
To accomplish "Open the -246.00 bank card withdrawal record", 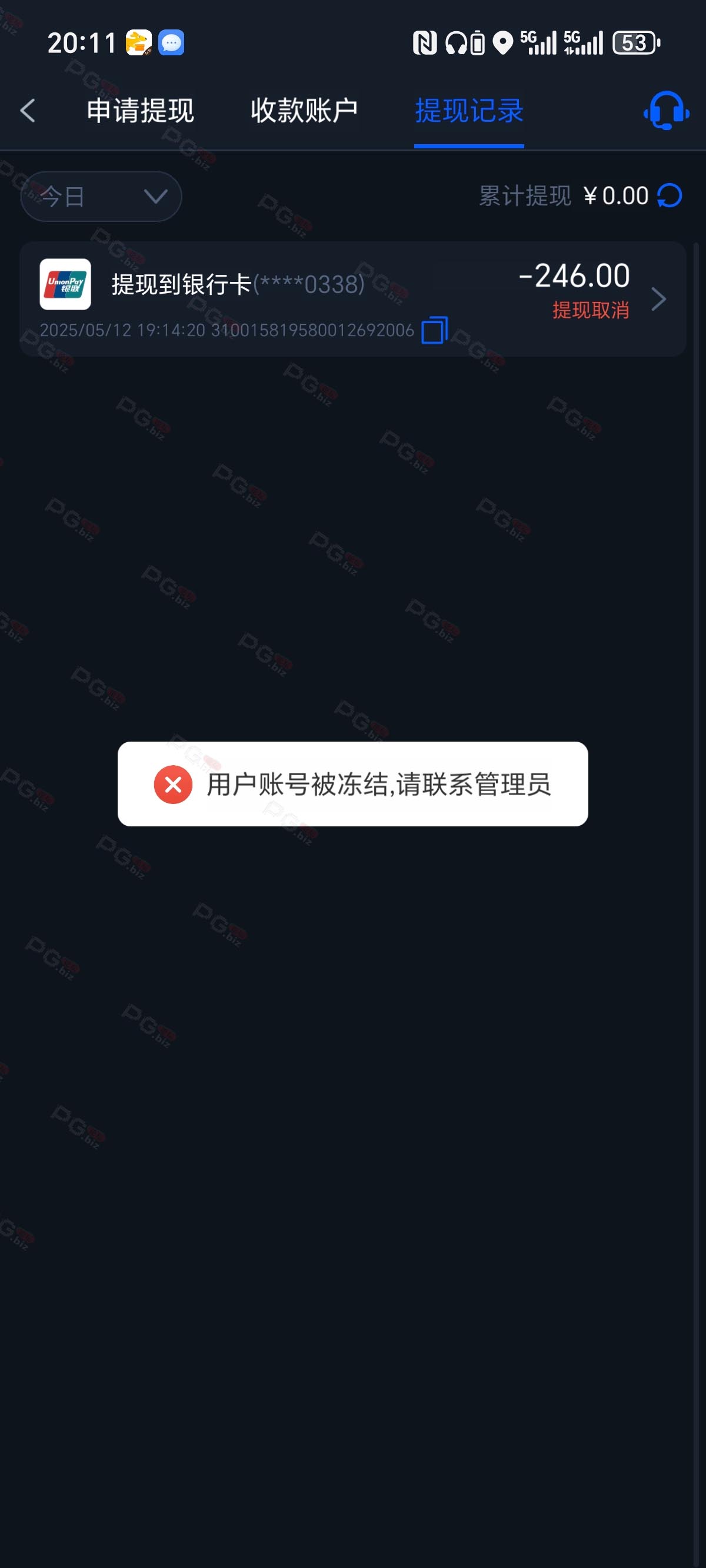I will point(353,299).
